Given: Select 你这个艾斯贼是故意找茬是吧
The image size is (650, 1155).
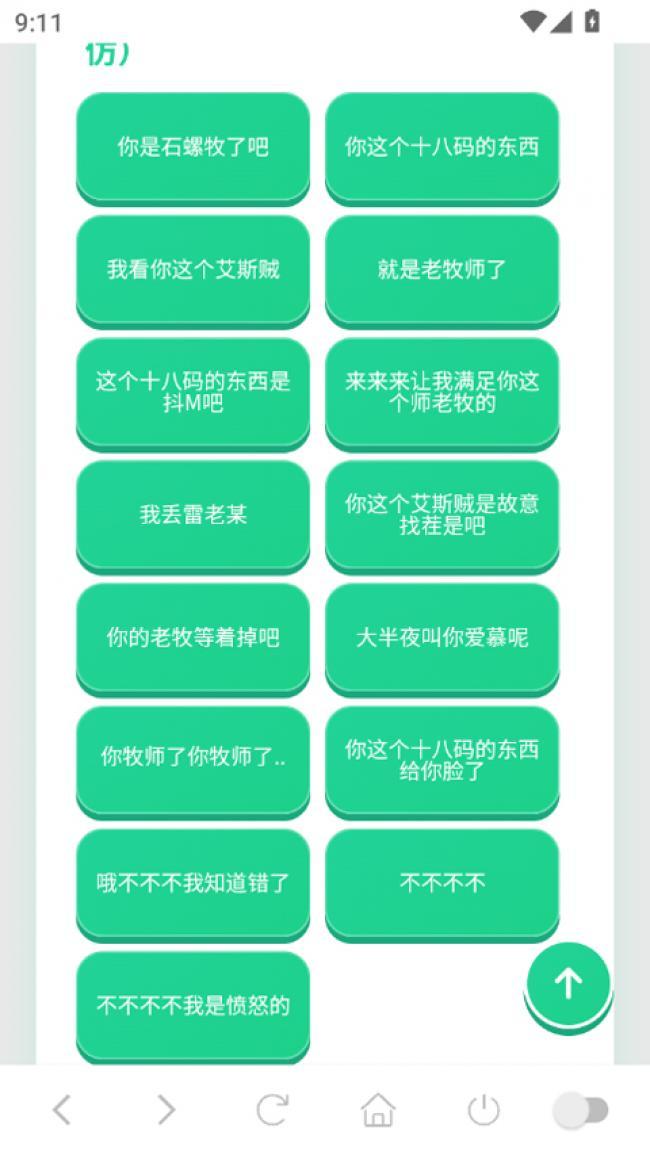Looking at the screenshot, I should pos(441,516).
